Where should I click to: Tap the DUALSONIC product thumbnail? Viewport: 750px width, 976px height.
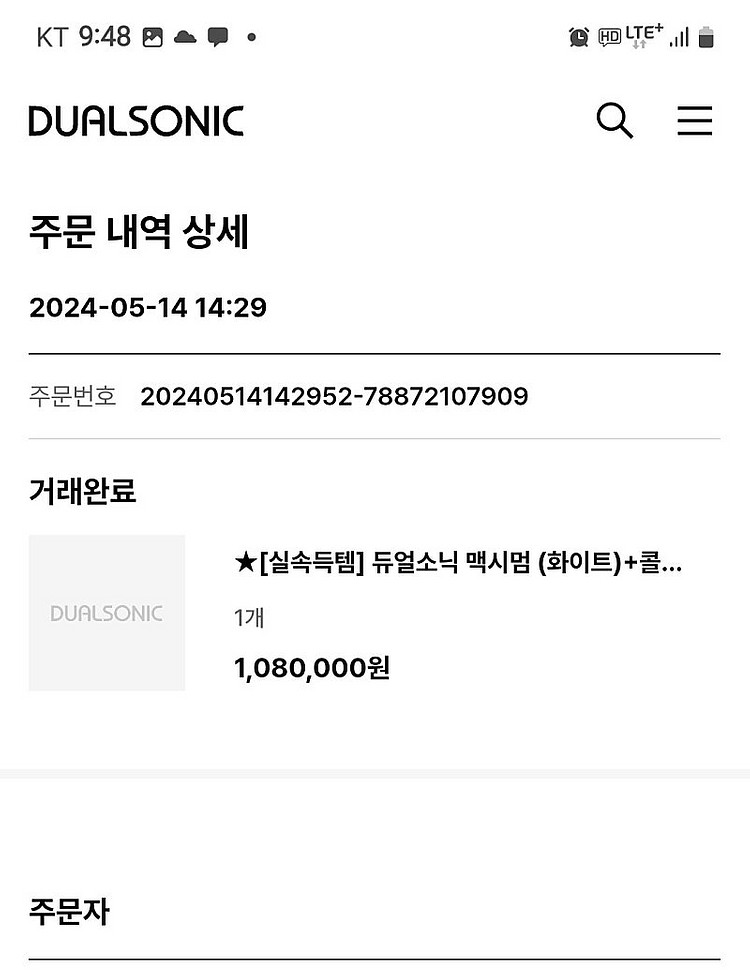click(107, 613)
